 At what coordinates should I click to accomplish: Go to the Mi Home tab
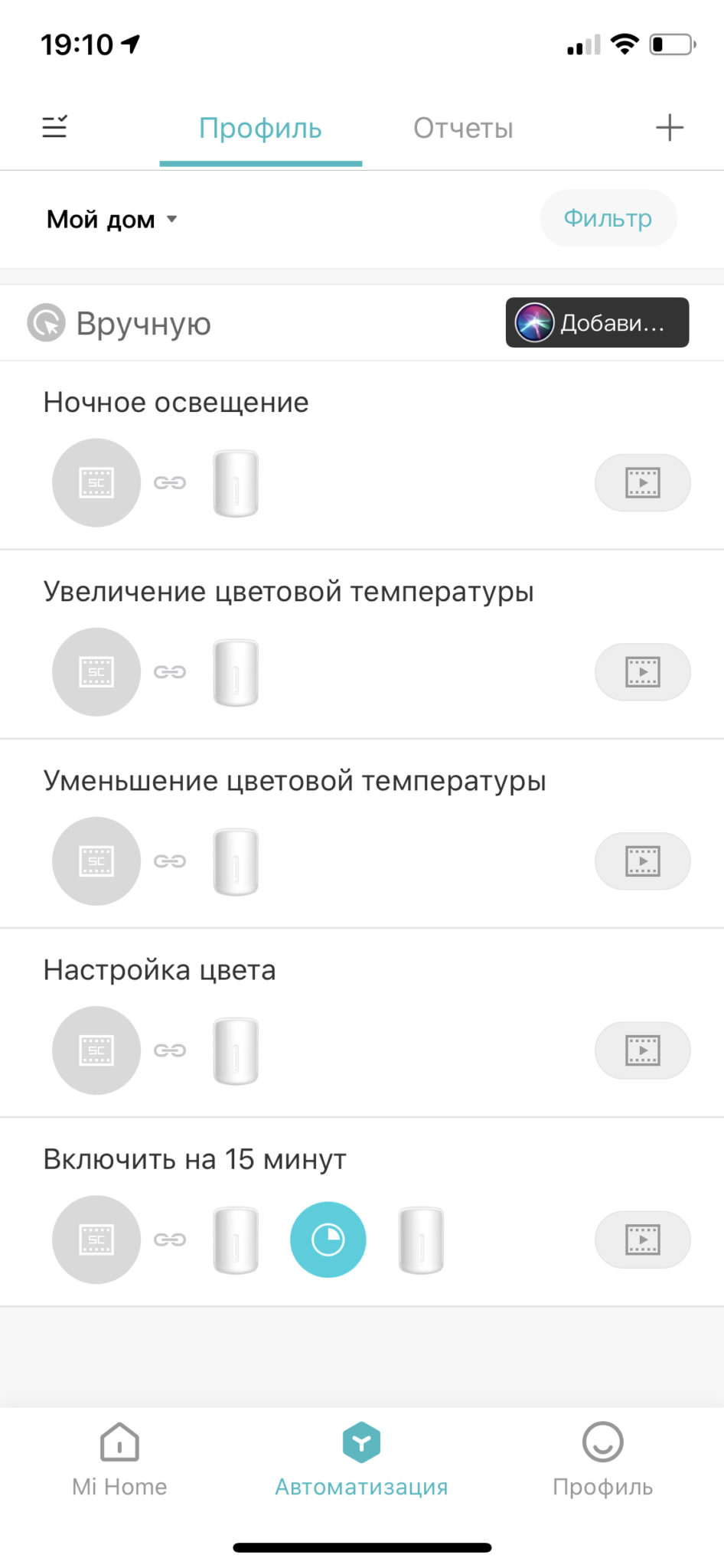pos(119,1459)
